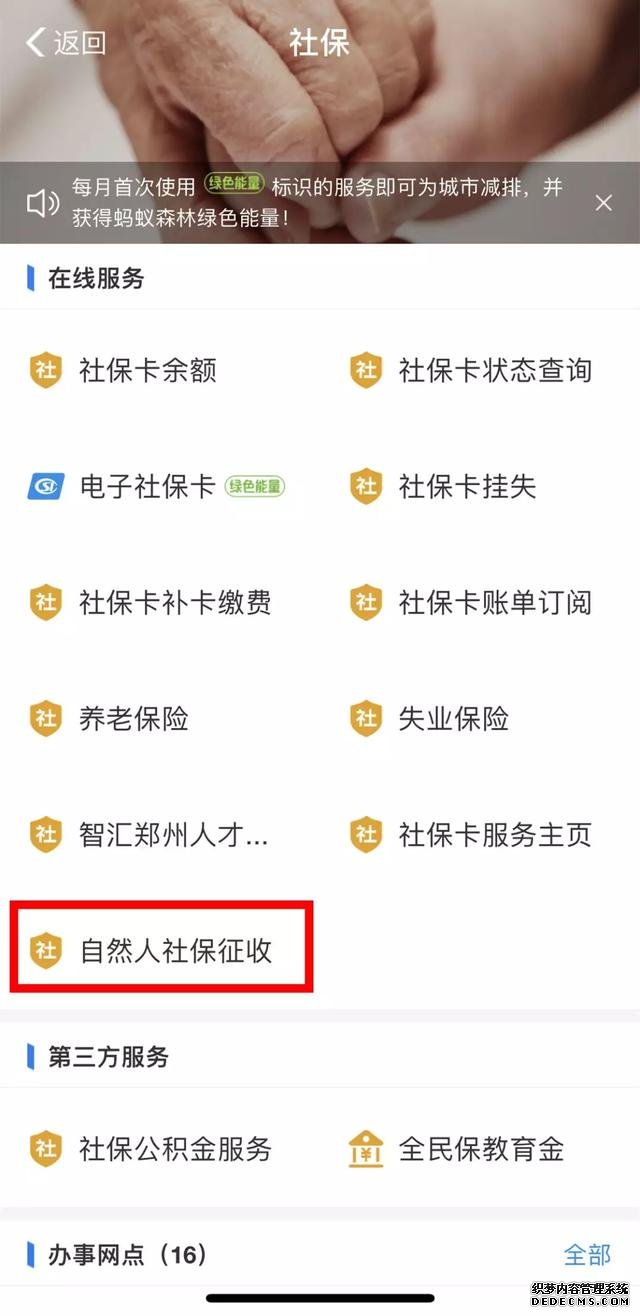Select 社保卡挂失
Image resolution: width=640 pixels, height=1316 pixels.
467,487
